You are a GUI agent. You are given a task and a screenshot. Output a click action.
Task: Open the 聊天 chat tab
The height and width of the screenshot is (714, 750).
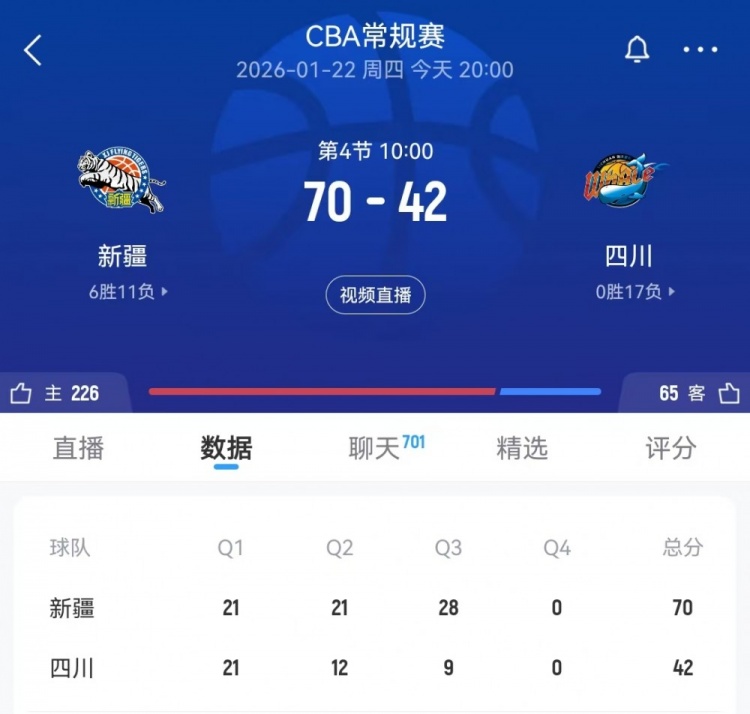tap(375, 448)
